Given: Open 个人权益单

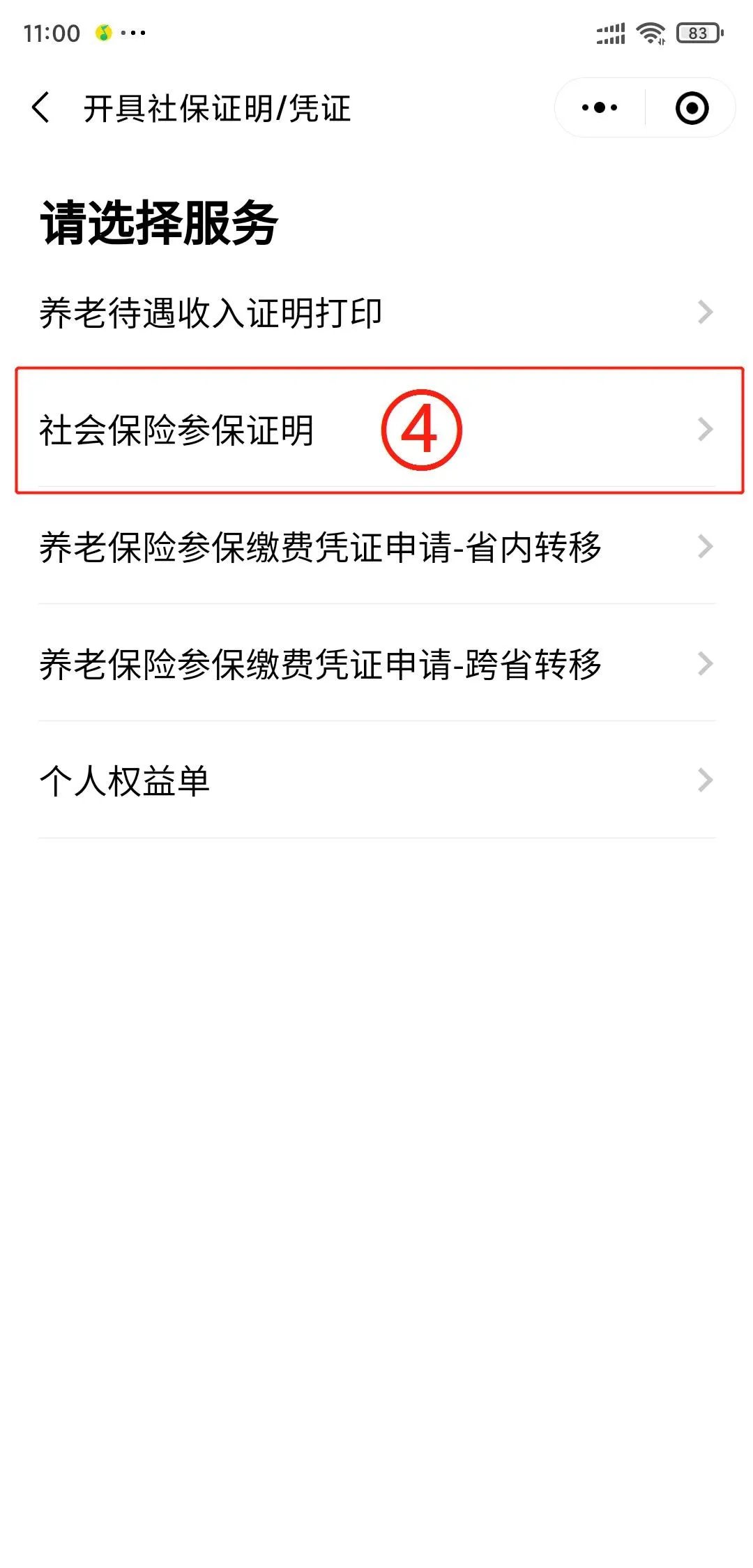Looking at the screenshot, I should tap(376, 781).
